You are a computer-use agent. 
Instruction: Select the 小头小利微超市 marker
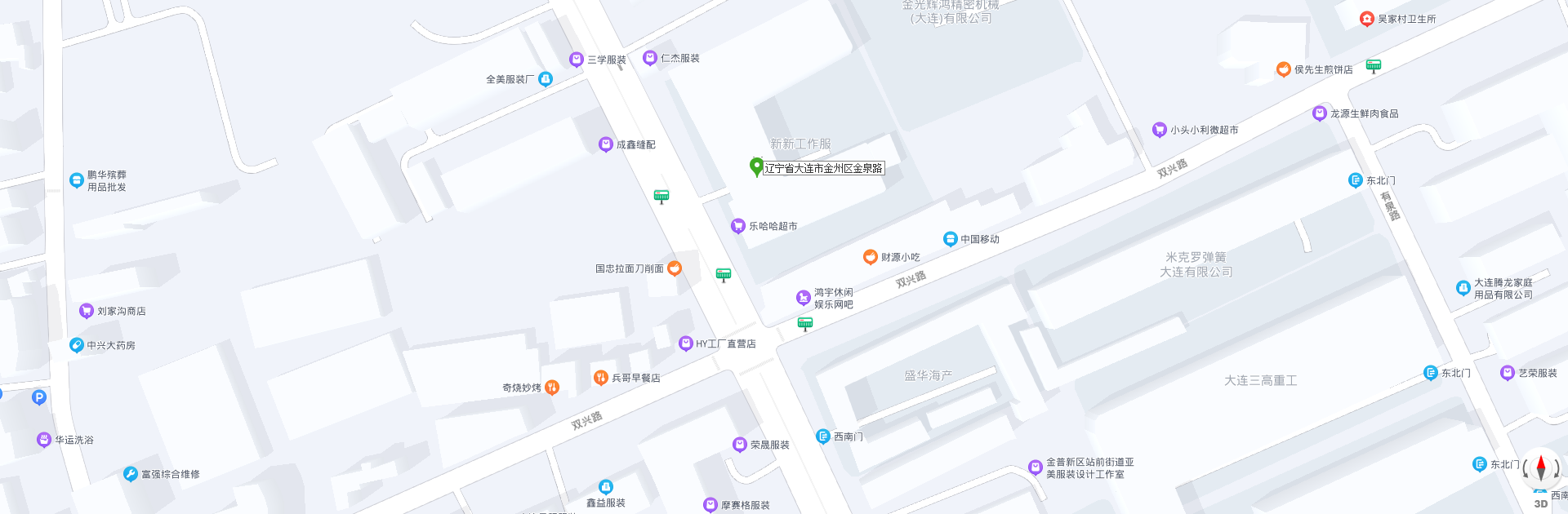1160,130
